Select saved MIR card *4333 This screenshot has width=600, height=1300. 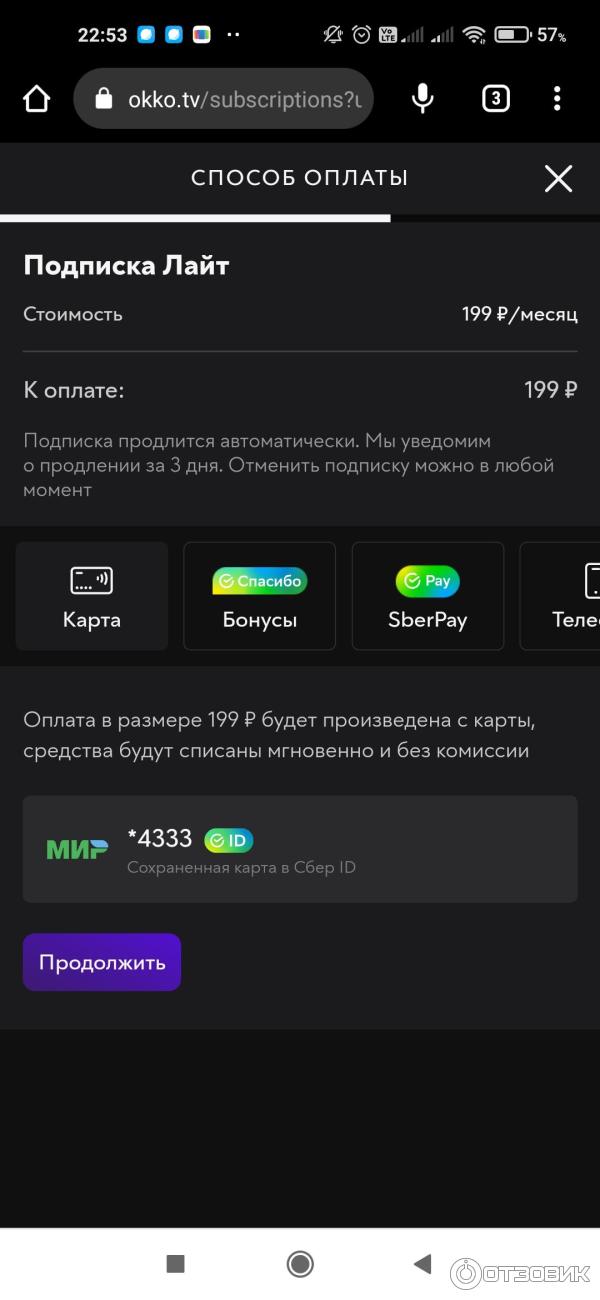click(x=300, y=849)
